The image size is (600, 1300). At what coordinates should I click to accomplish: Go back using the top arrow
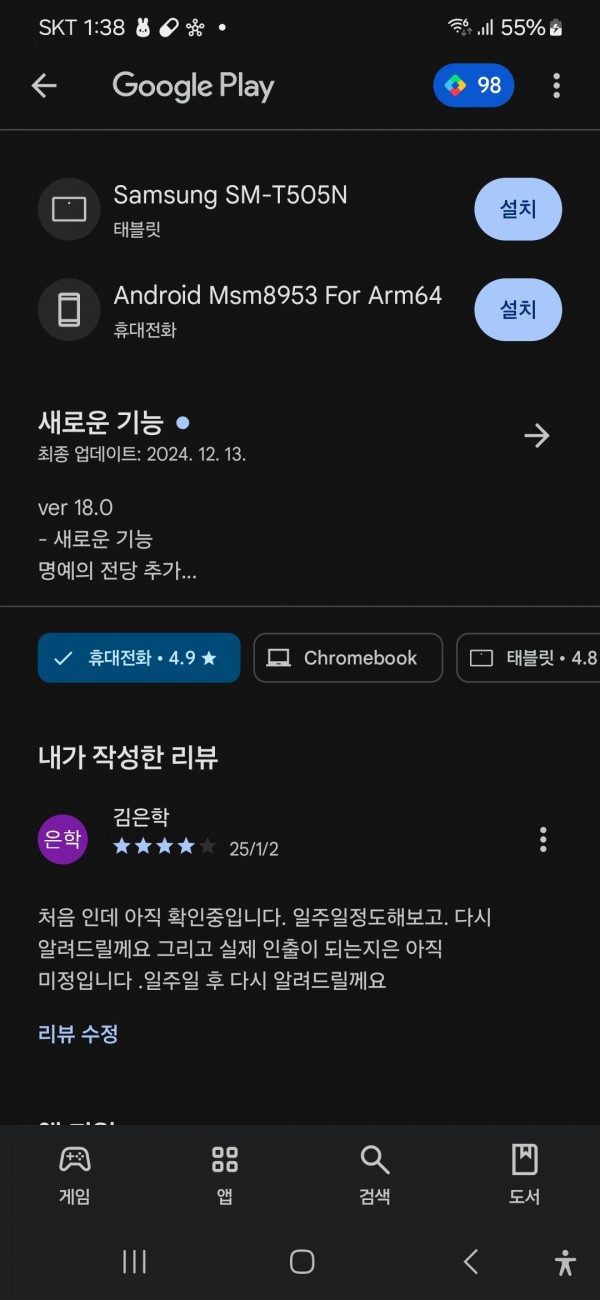[x=44, y=86]
